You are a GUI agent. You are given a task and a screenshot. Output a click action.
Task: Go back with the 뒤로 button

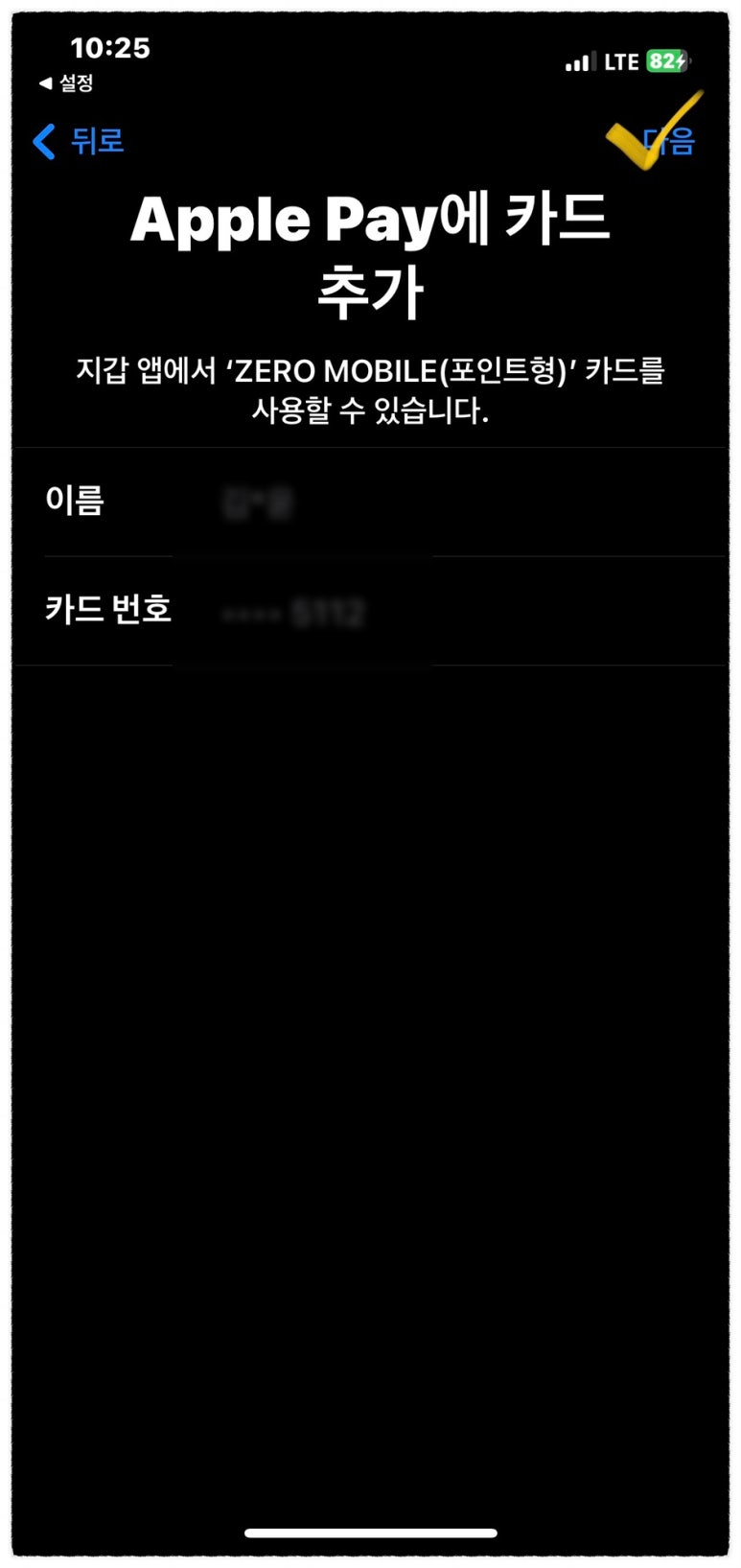(x=79, y=141)
